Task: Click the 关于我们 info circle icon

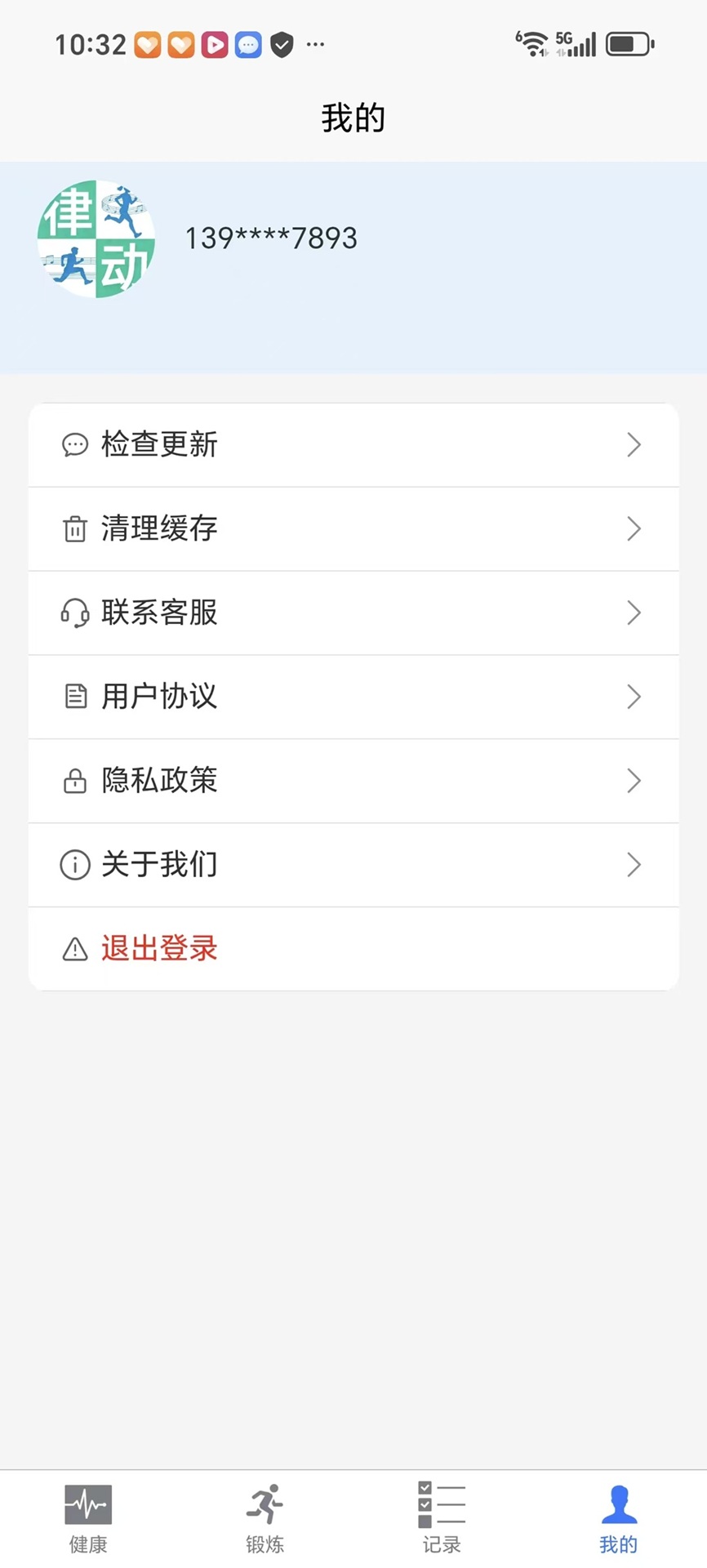Action: click(x=74, y=866)
